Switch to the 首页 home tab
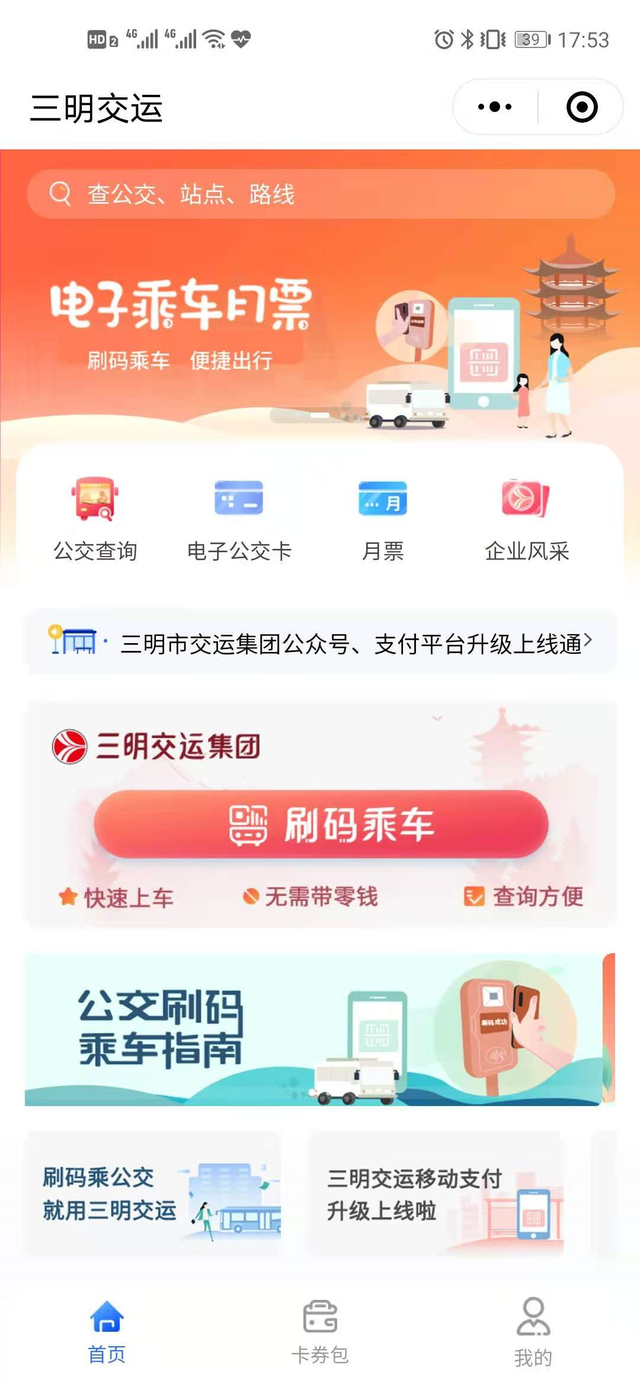The image size is (640, 1387). [x=107, y=1333]
